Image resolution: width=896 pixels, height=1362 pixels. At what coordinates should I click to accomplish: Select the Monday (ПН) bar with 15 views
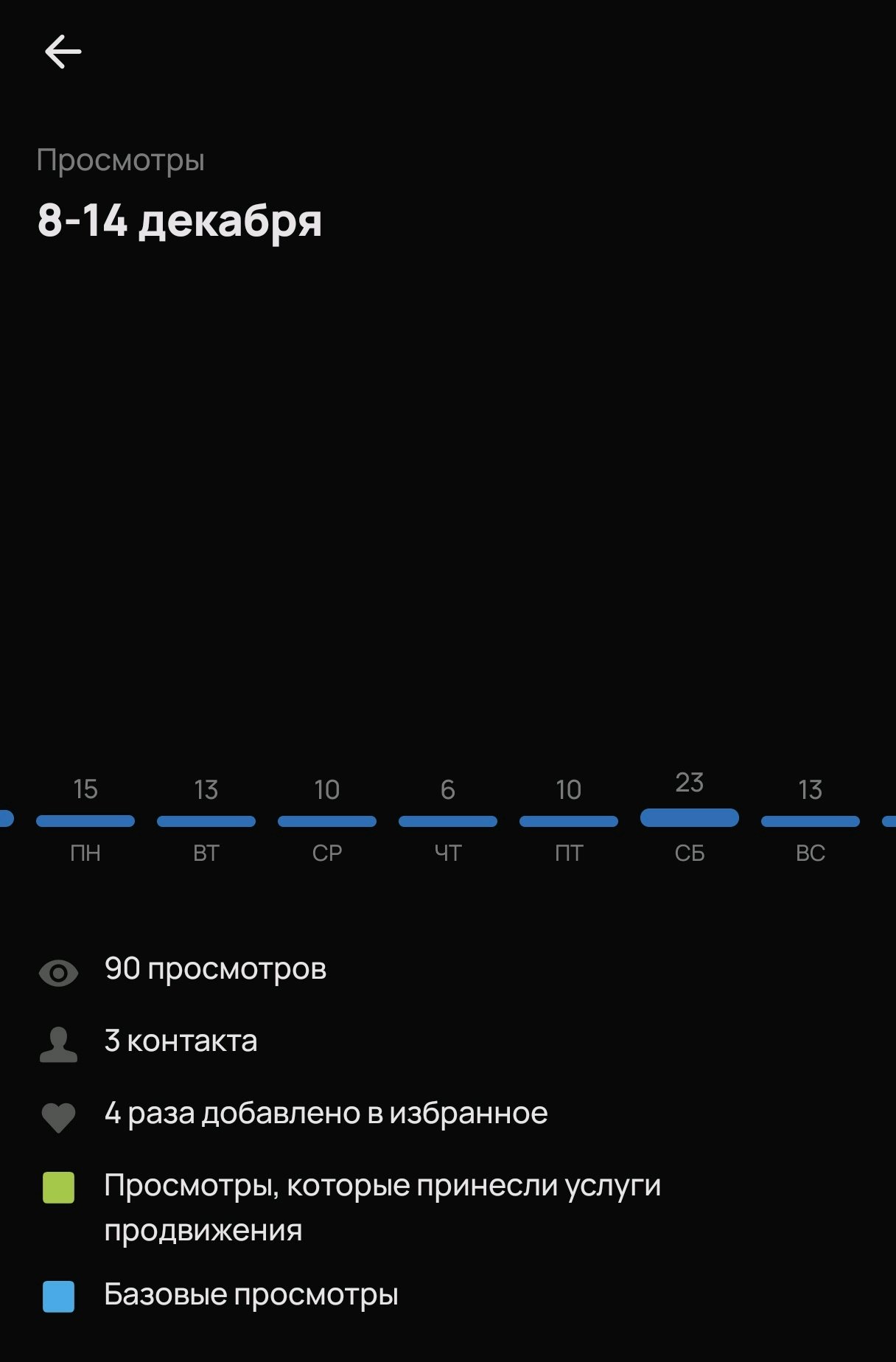pyautogui.click(x=85, y=821)
